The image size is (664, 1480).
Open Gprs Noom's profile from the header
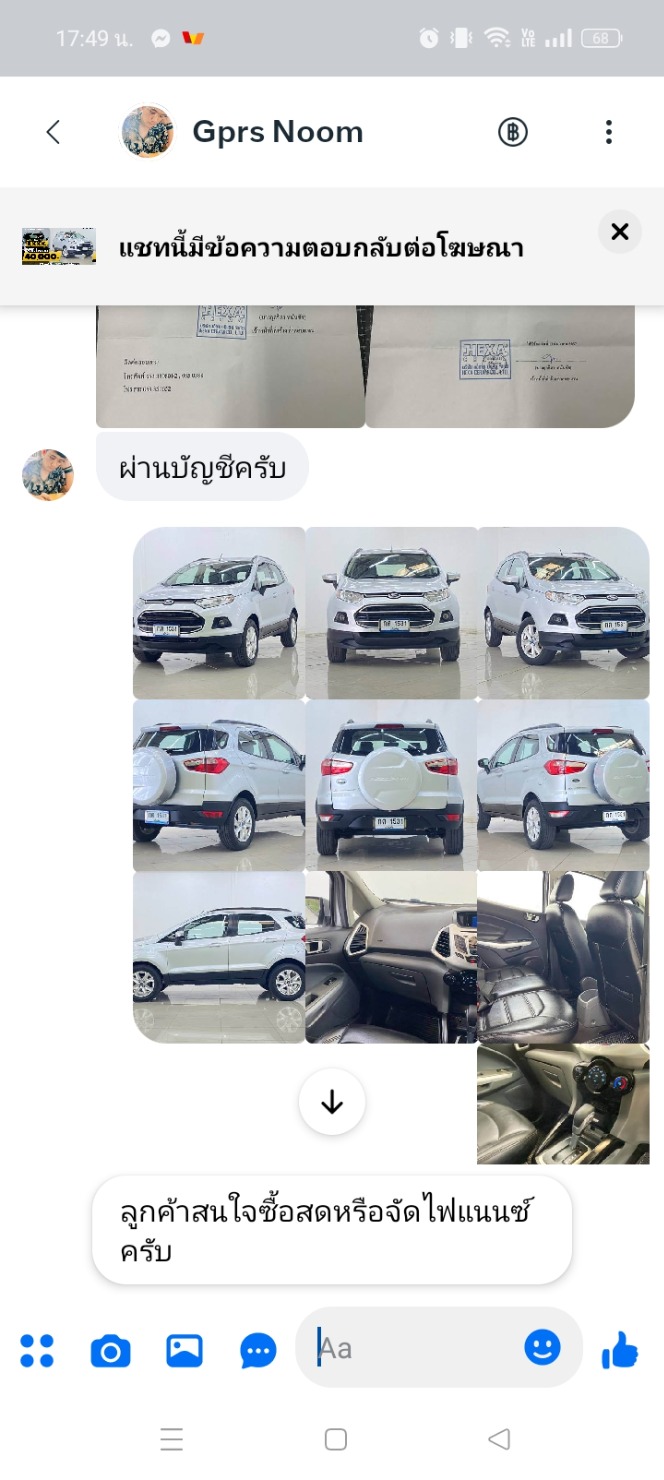tap(277, 132)
